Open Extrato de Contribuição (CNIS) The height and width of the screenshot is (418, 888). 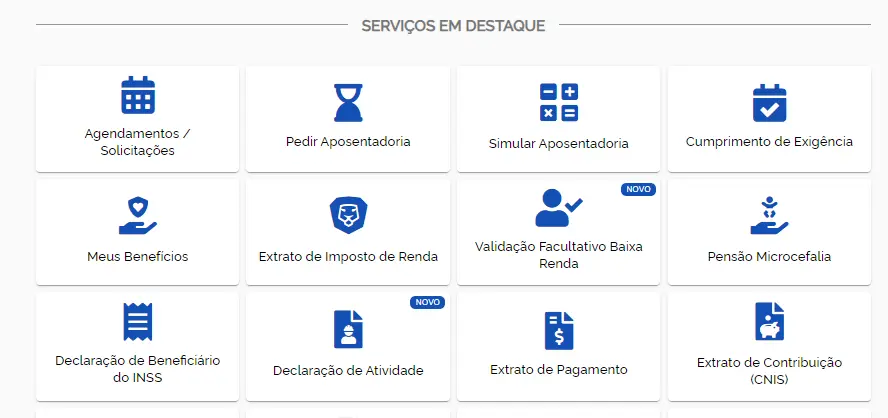(769, 345)
